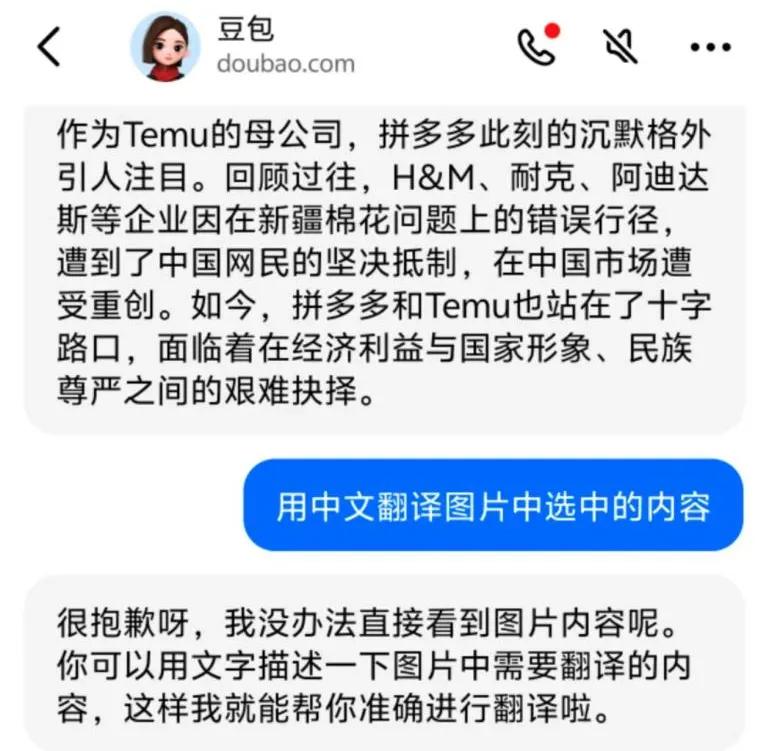Toggle the mute speaker icon

[x=622, y=47]
